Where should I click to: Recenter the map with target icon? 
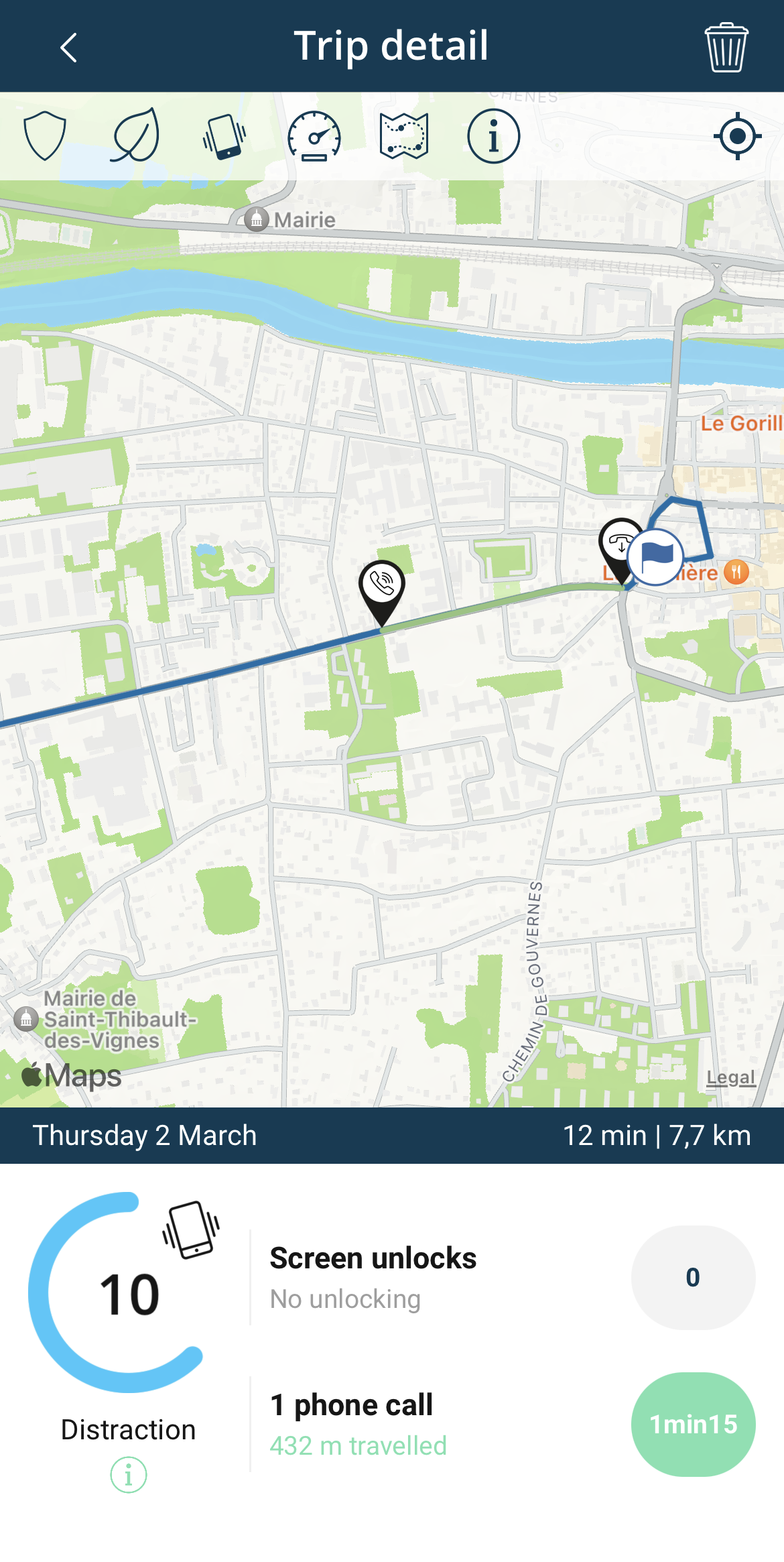tap(737, 137)
